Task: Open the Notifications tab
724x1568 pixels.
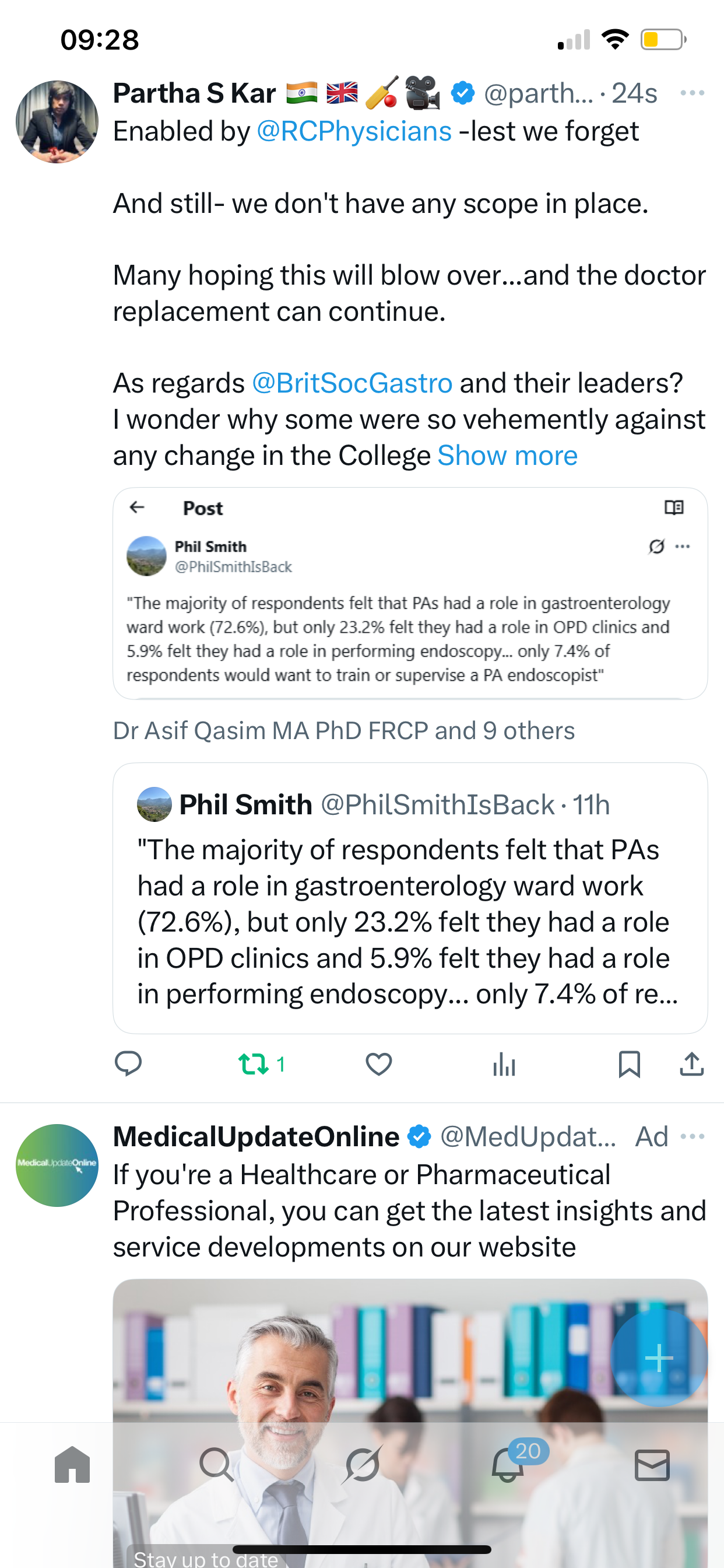Action: 508,1465
